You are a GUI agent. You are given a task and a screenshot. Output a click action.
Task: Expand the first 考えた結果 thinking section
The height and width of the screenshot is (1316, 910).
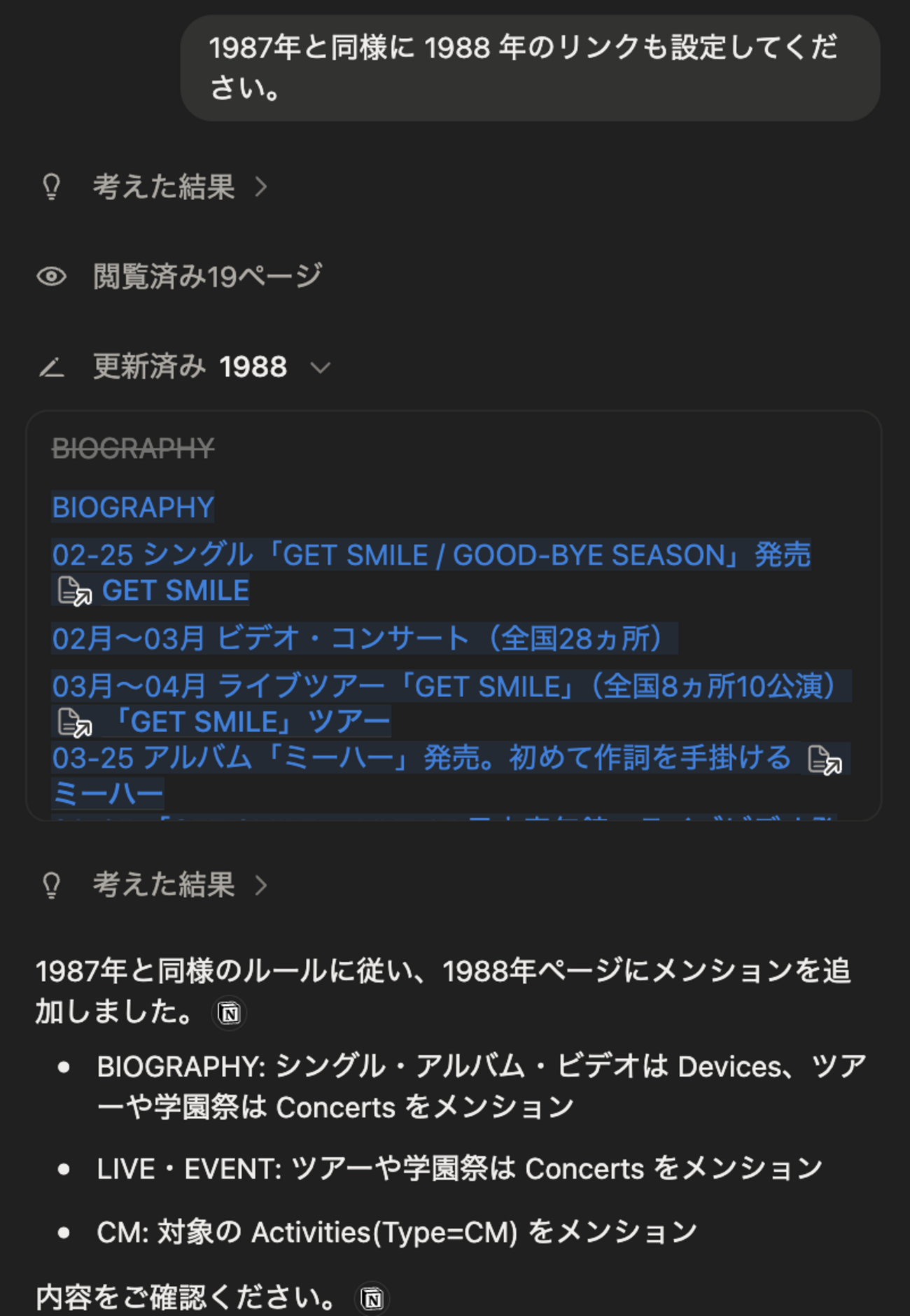tap(163, 187)
